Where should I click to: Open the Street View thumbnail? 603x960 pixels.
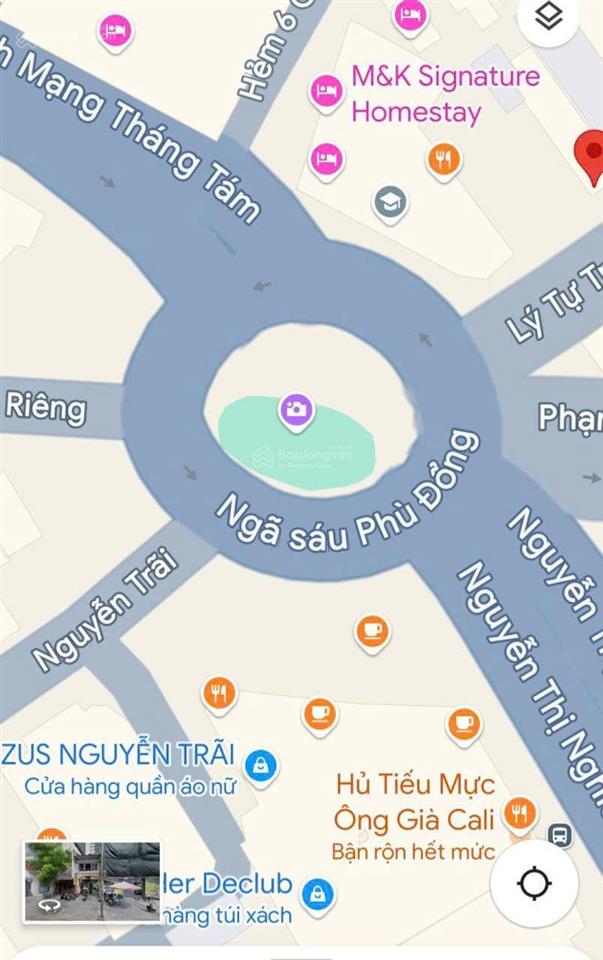pyautogui.click(x=92, y=880)
